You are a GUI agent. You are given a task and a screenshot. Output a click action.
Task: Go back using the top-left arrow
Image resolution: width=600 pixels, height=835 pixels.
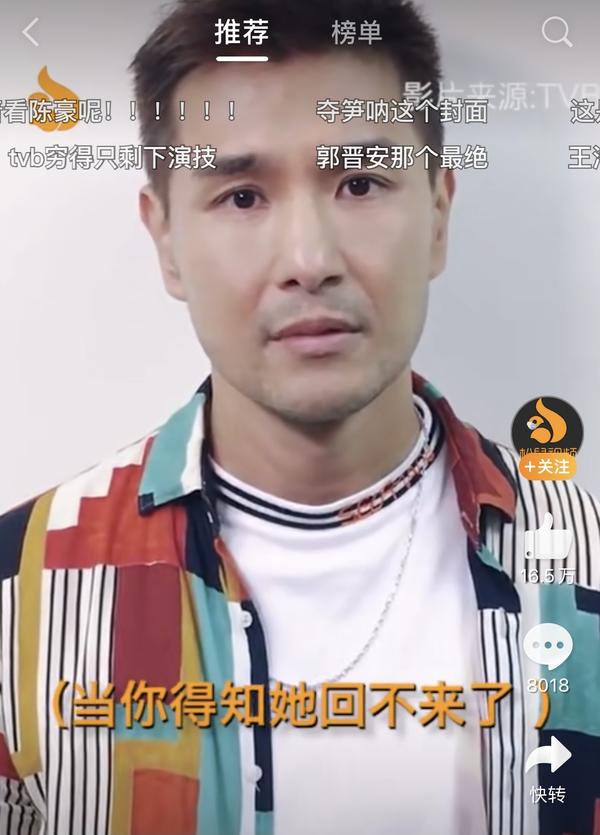[30, 32]
